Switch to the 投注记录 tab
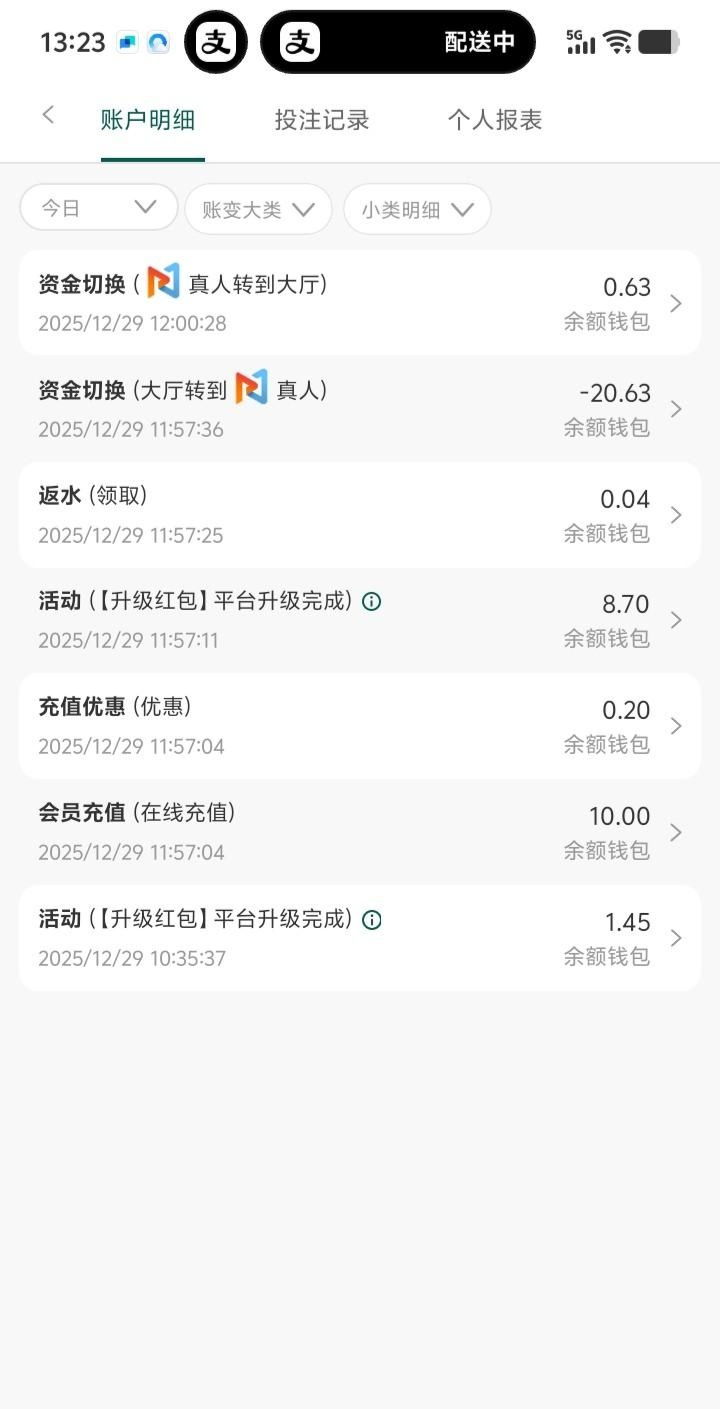This screenshot has width=720, height=1409. click(x=322, y=120)
